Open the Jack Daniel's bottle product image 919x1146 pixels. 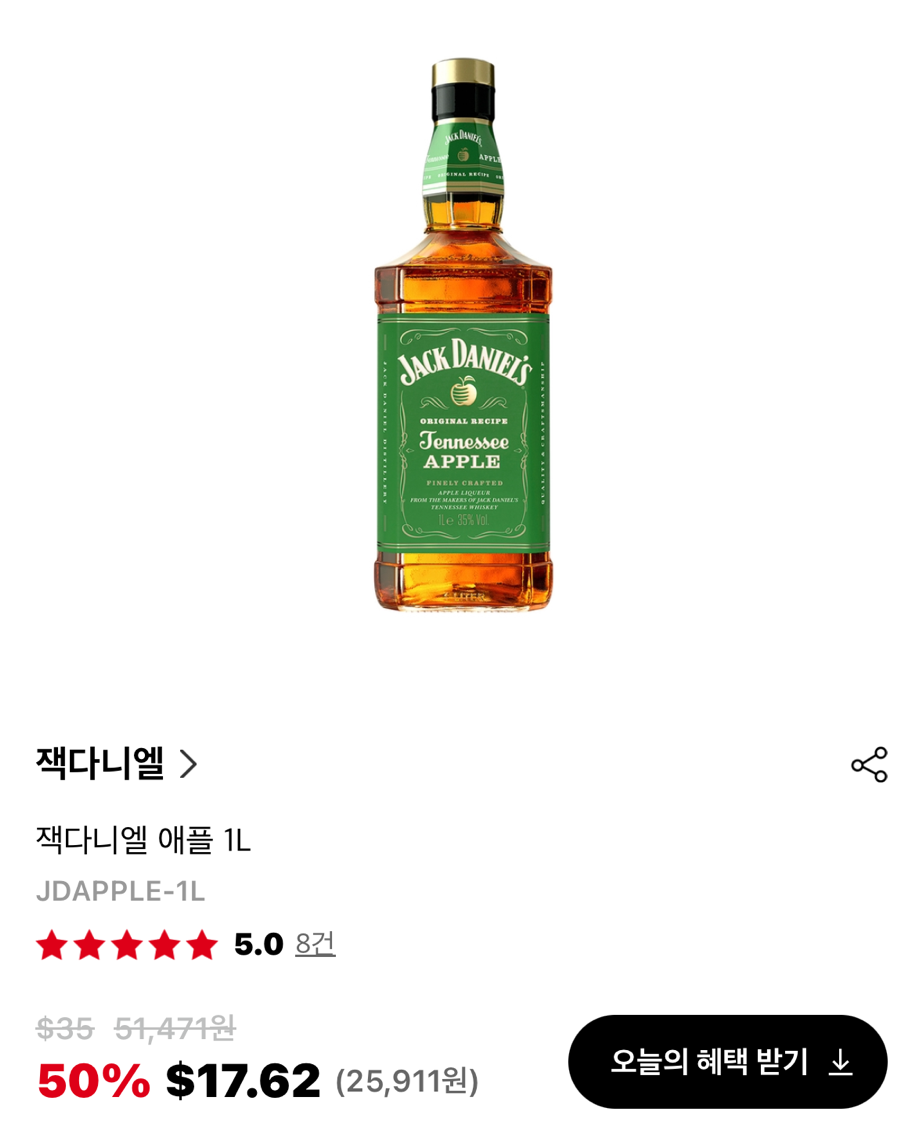click(x=463, y=335)
